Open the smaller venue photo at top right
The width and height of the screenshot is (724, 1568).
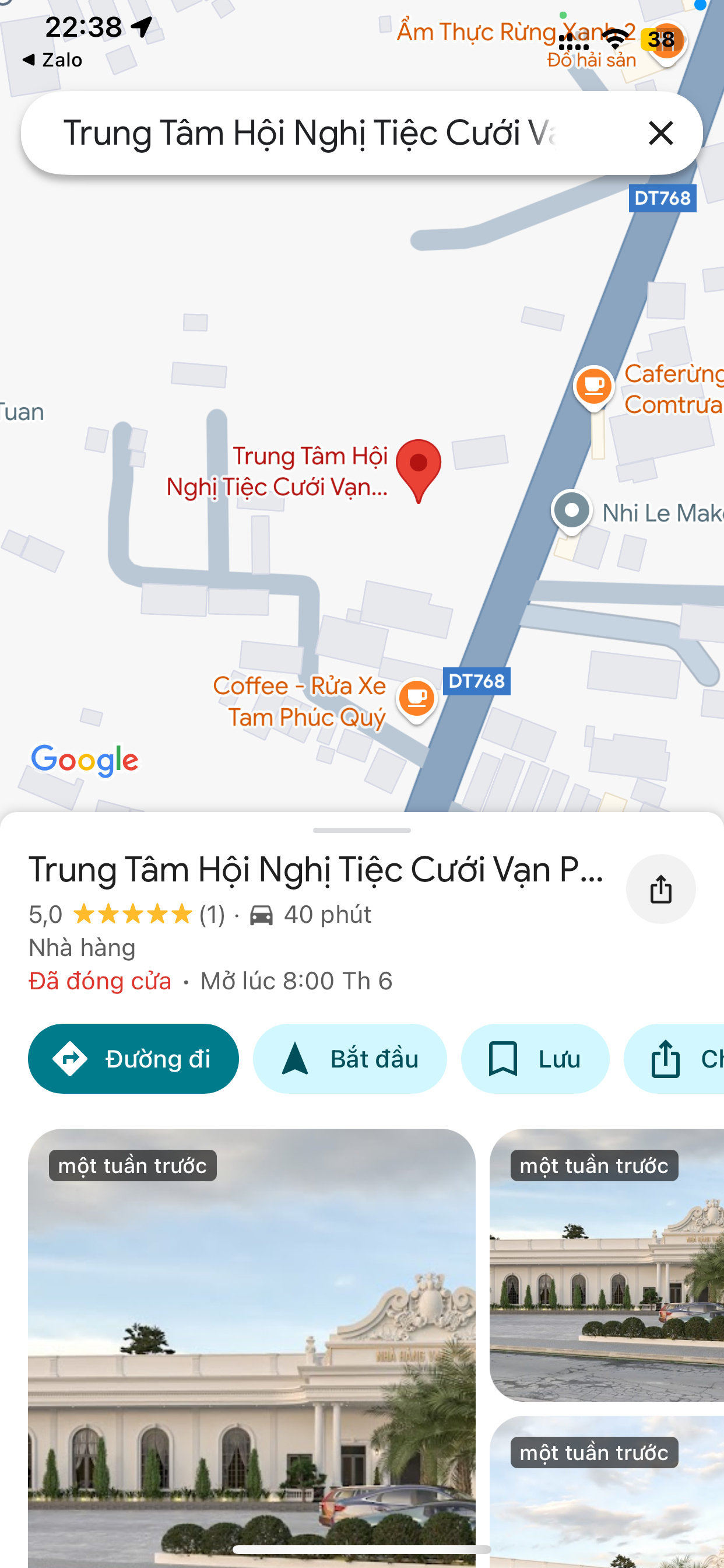tap(606, 1266)
